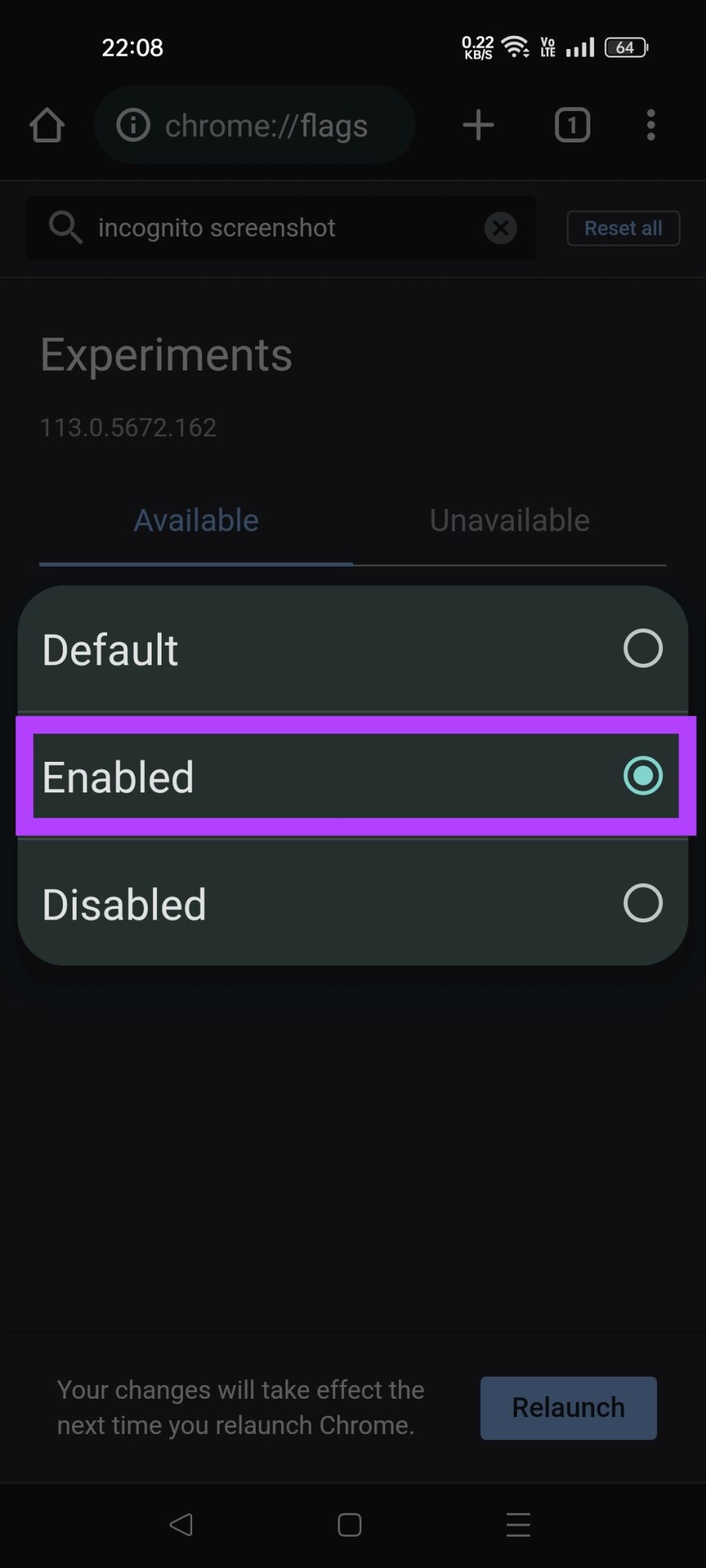Image resolution: width=706 pixels, height=1568 pixels.
Task: Open a new tab with the plus icon
Action: (x=477, y=125)
